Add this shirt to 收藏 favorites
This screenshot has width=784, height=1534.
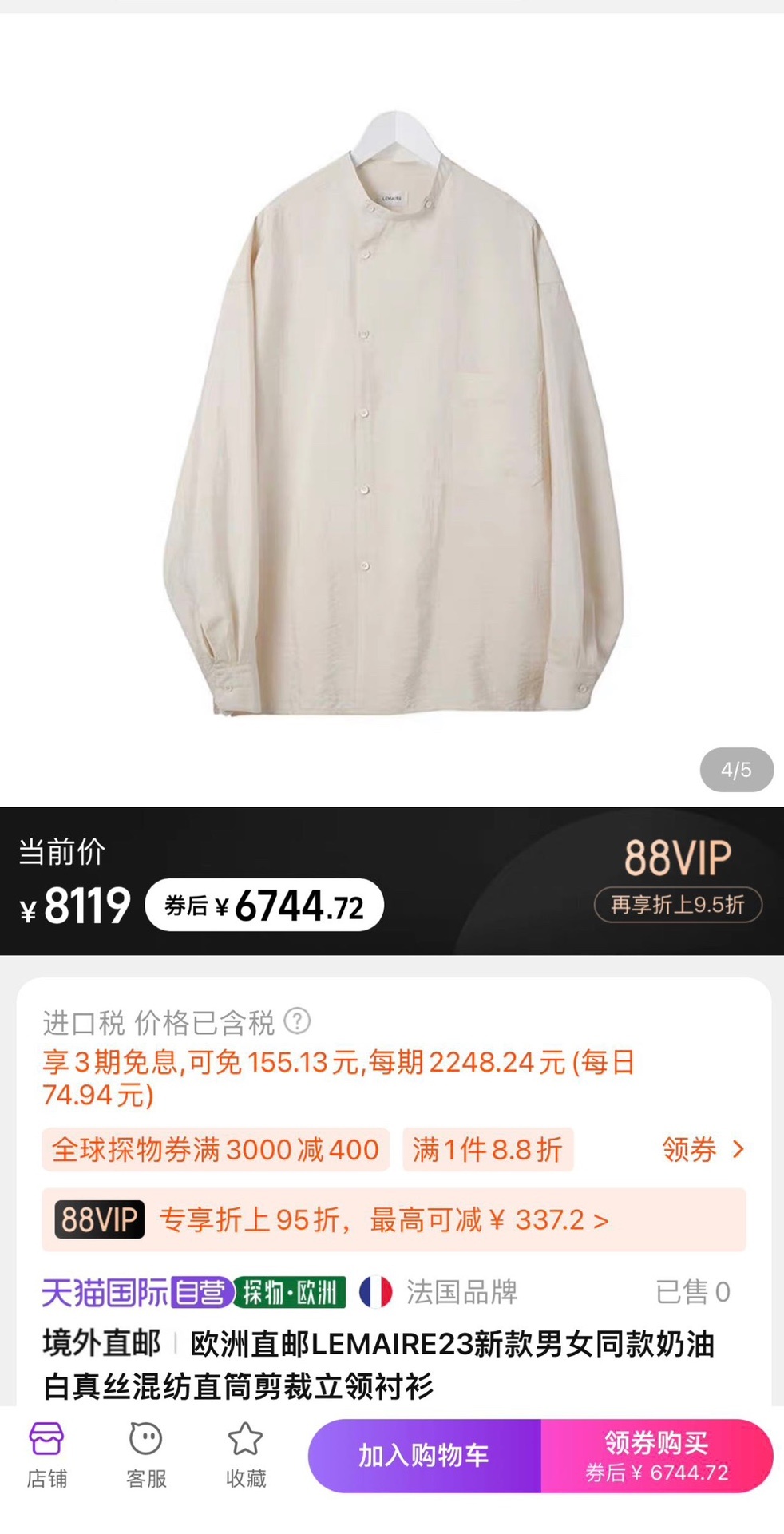245,1455
